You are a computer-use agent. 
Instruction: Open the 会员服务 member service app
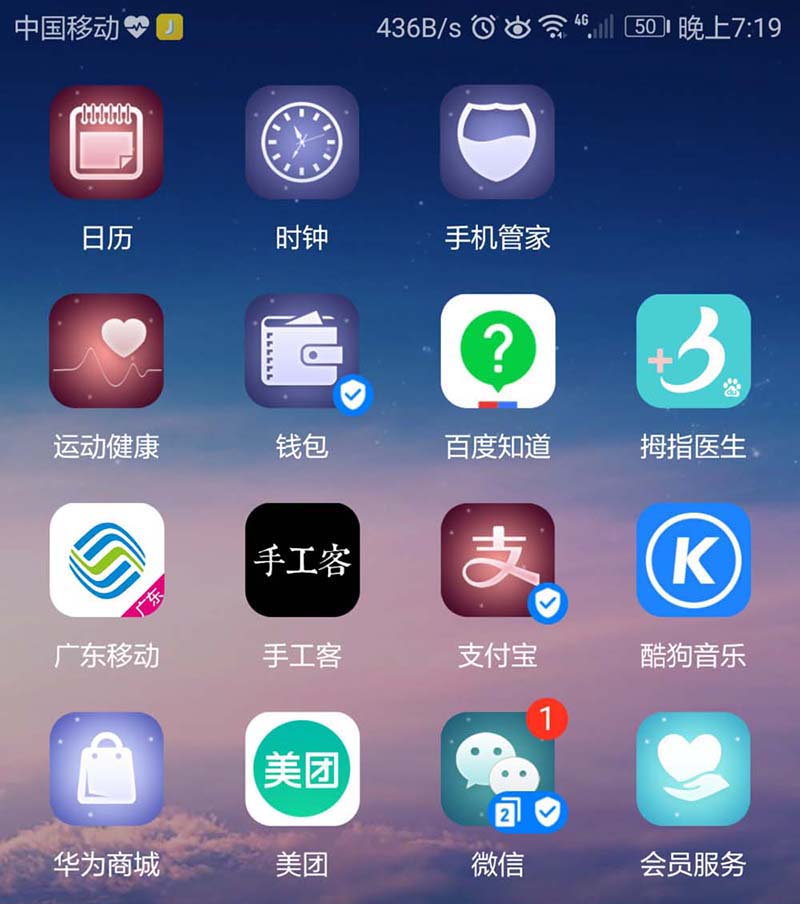coord(693,769)
